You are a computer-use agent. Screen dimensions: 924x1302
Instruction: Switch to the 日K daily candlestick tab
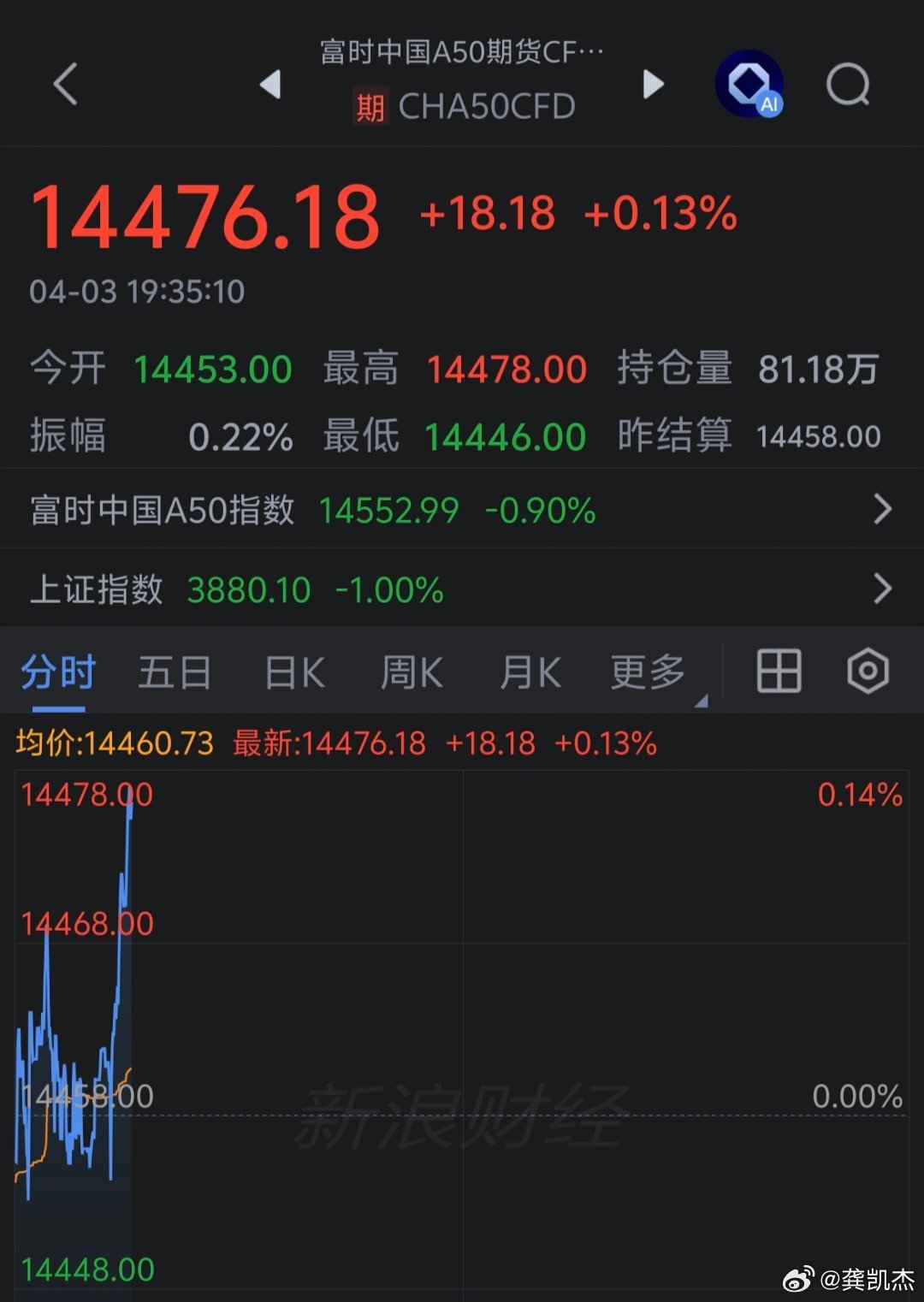[293, 672]
